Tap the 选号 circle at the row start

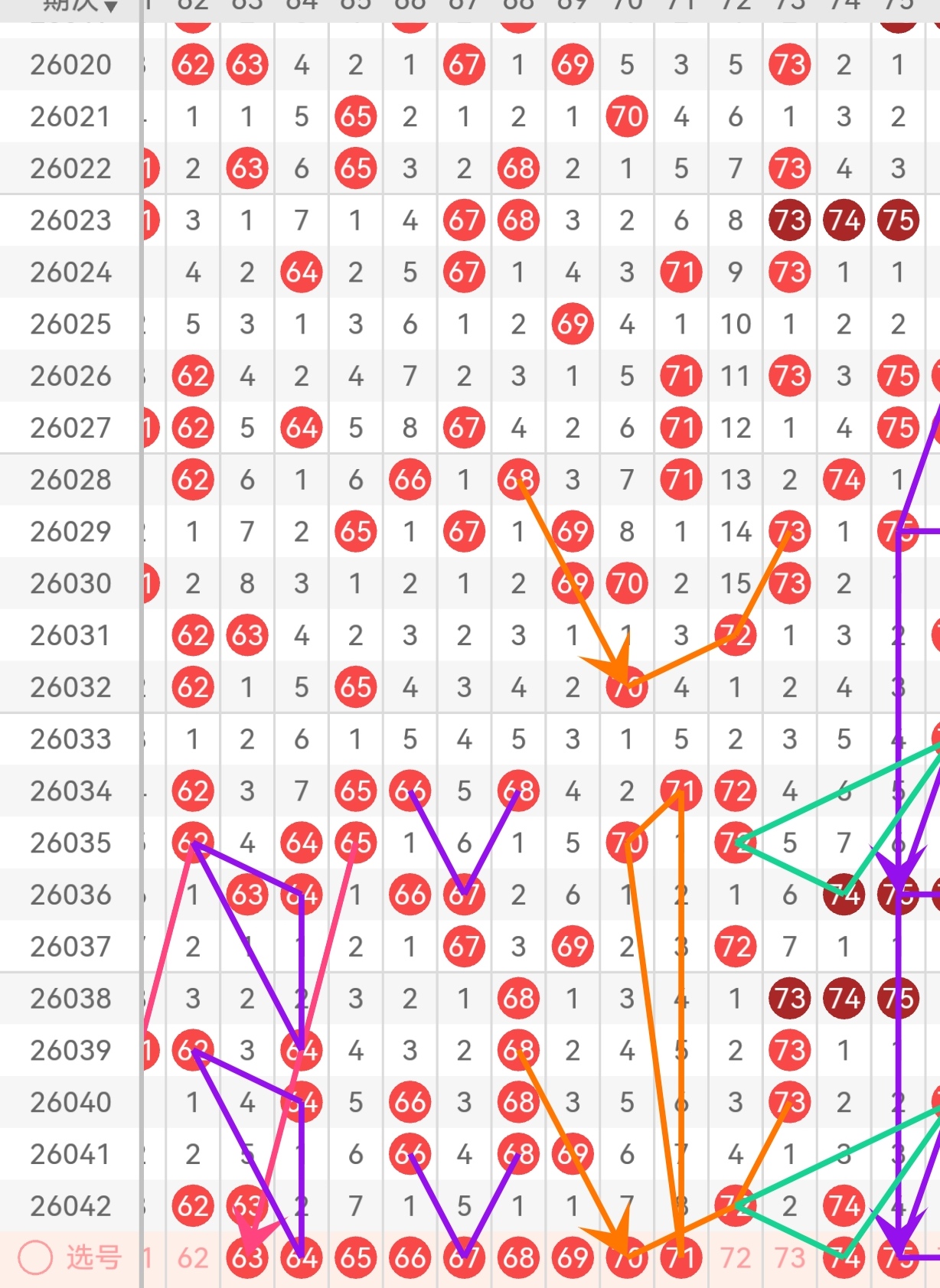click(35, 1257)
